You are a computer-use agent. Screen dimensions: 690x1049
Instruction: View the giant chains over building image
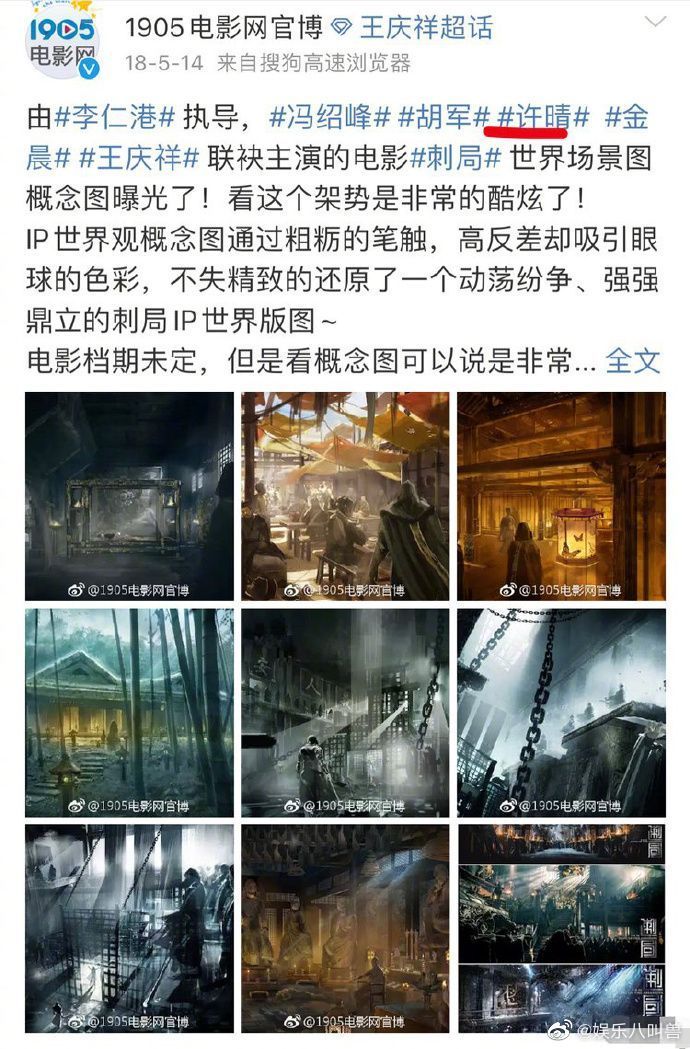point(561,712)
